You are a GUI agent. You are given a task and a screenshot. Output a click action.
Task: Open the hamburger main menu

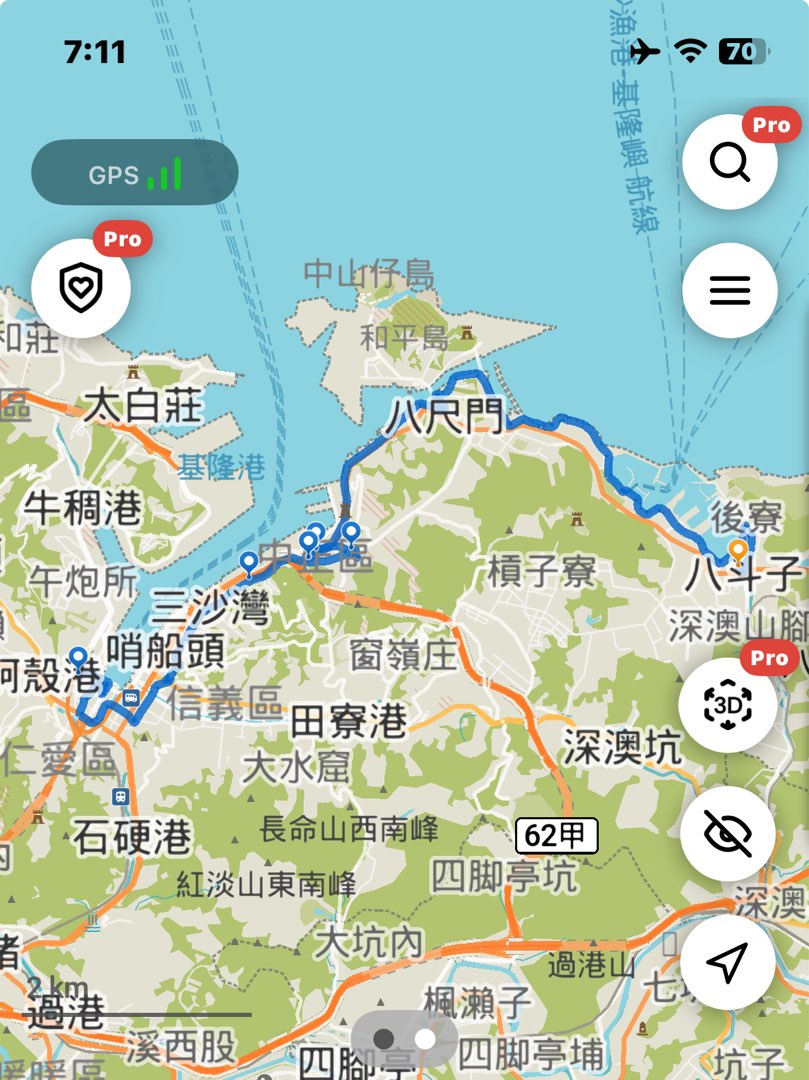(729, 290)
